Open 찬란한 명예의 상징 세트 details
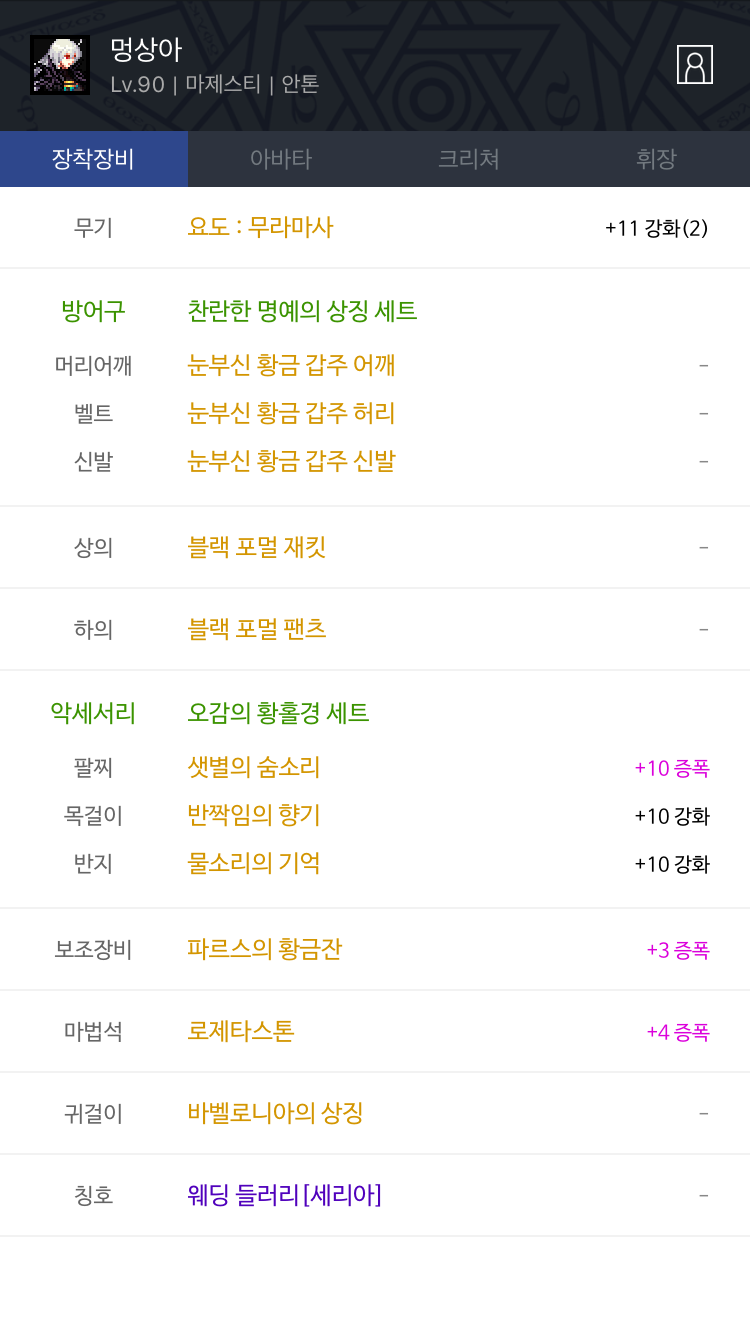This screenshot has width=750, height=1334. [302, 311]
